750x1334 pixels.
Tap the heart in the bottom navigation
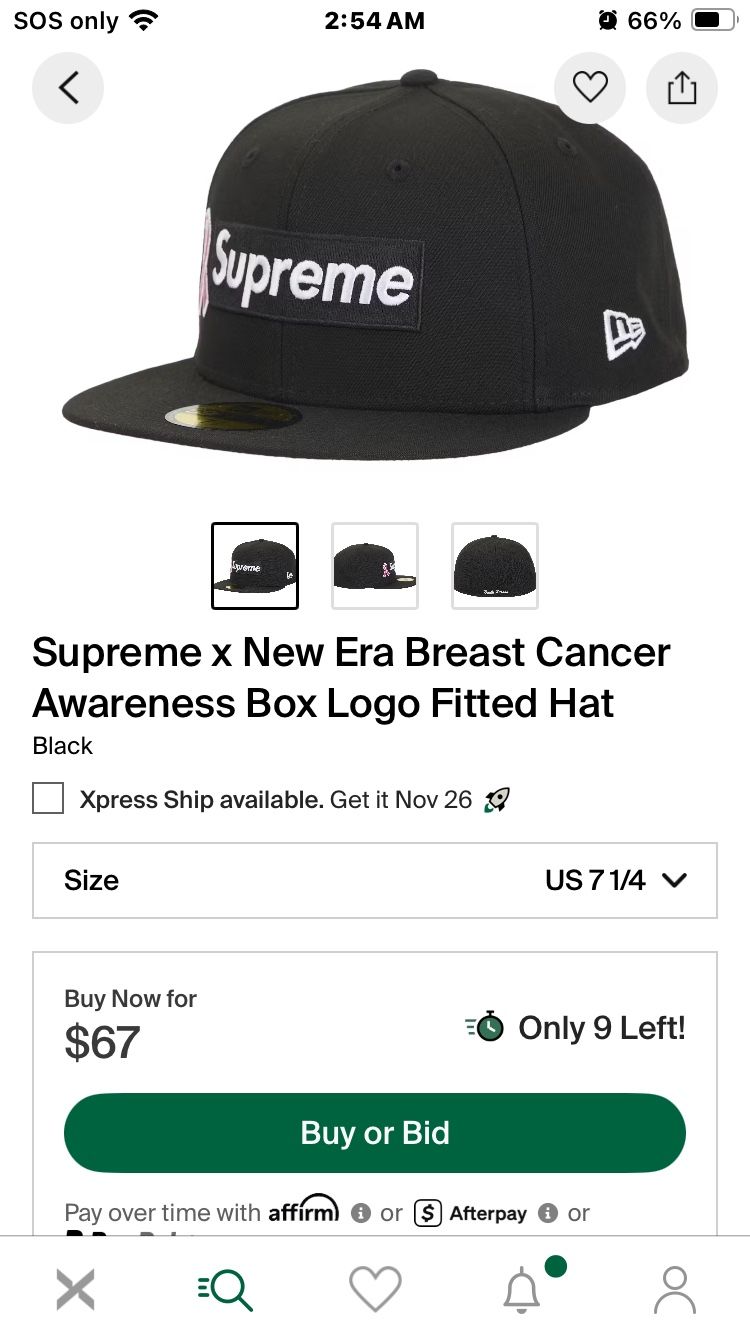[374, 1289]
